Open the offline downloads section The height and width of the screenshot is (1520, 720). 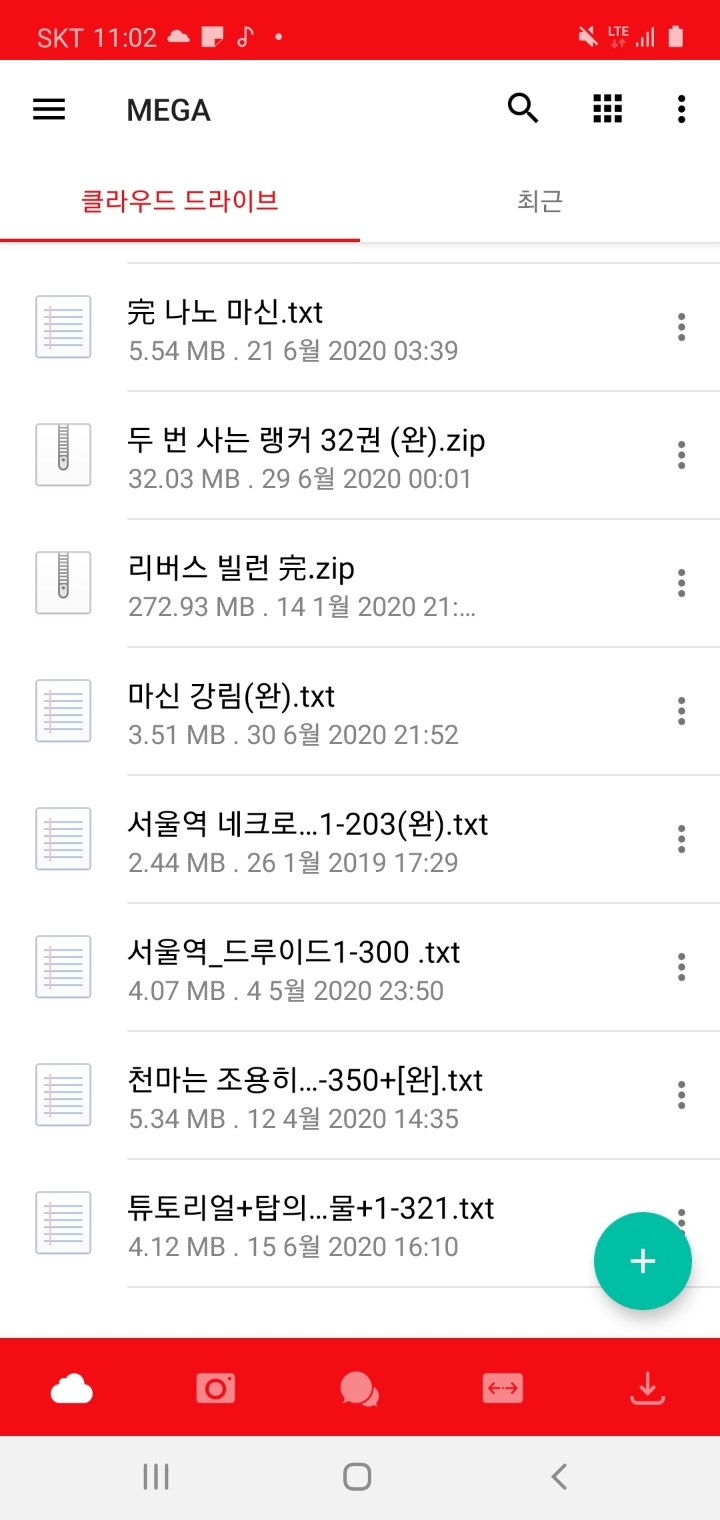pyautogui.click(x=647, y=1389)
